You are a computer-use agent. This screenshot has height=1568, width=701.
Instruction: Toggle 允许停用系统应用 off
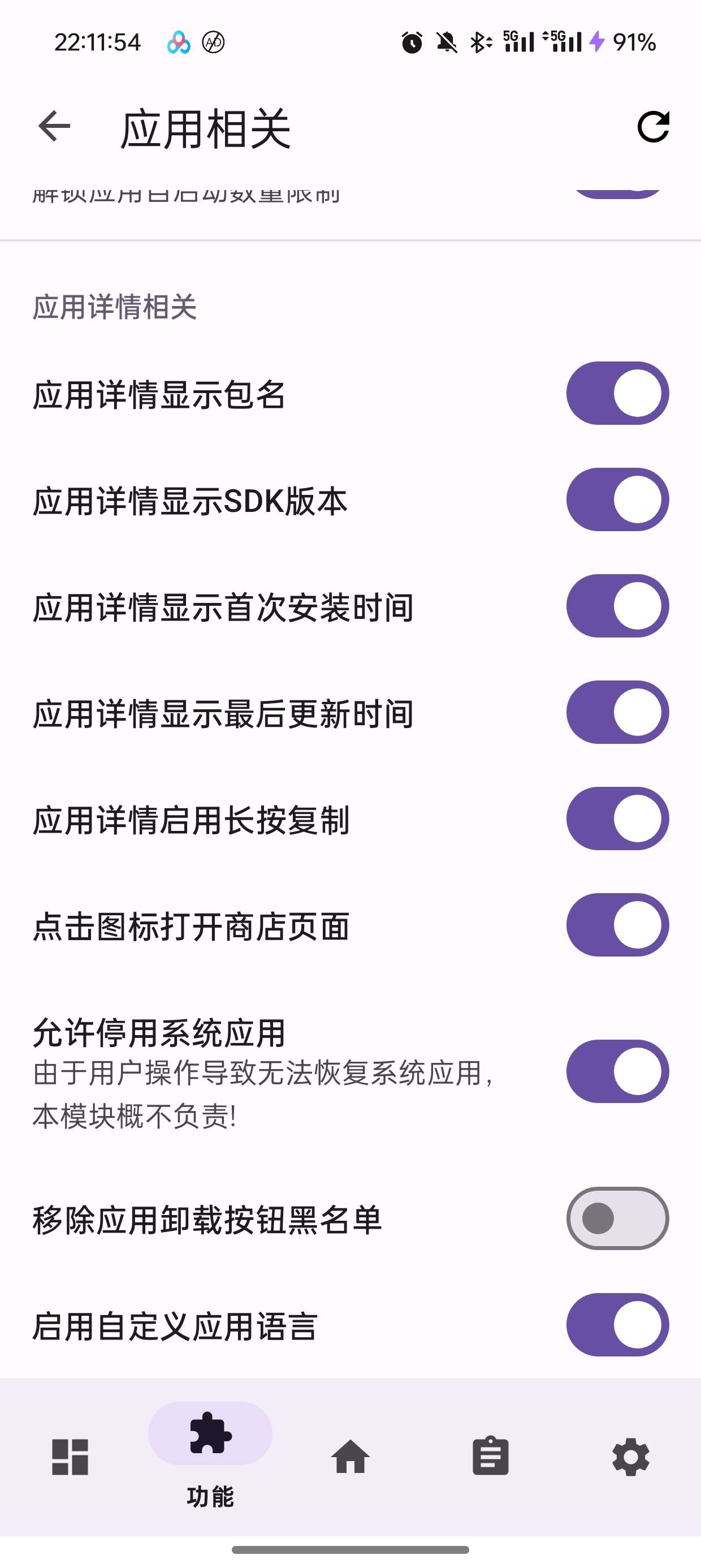click(x=617, y=1071)
